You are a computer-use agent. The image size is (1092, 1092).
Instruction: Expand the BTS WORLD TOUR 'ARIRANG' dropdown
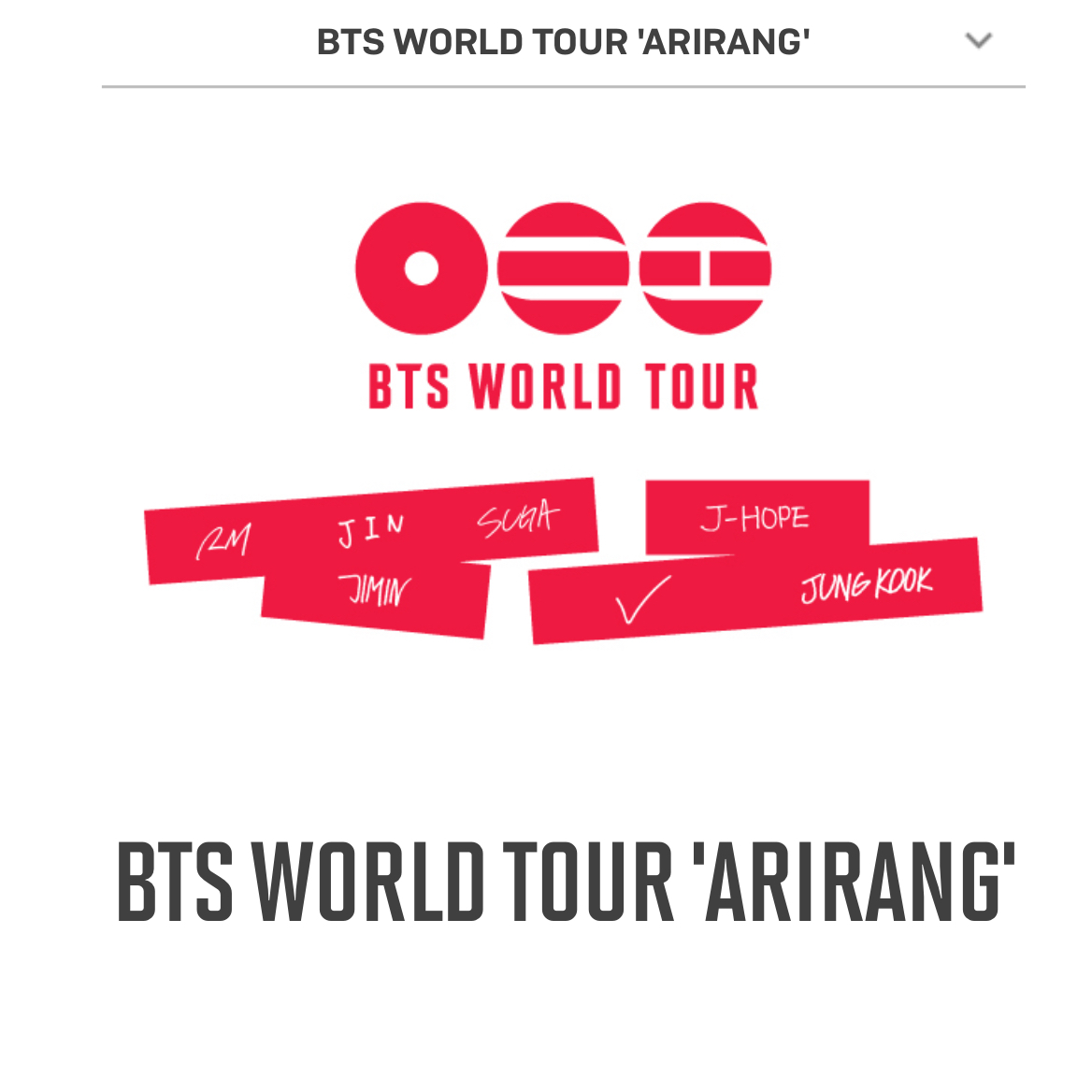[978, 41]
